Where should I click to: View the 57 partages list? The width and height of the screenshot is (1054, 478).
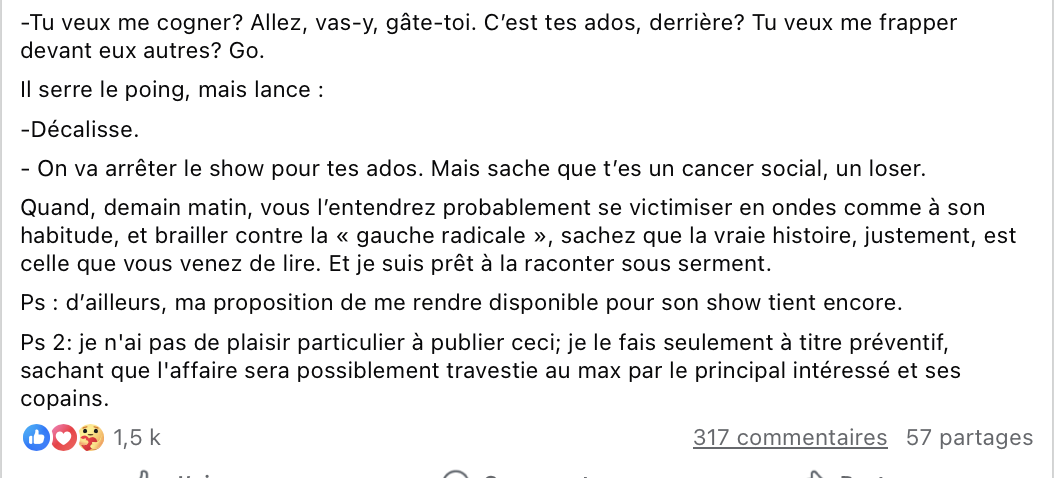pyautogui.click(x=969, y=438)
